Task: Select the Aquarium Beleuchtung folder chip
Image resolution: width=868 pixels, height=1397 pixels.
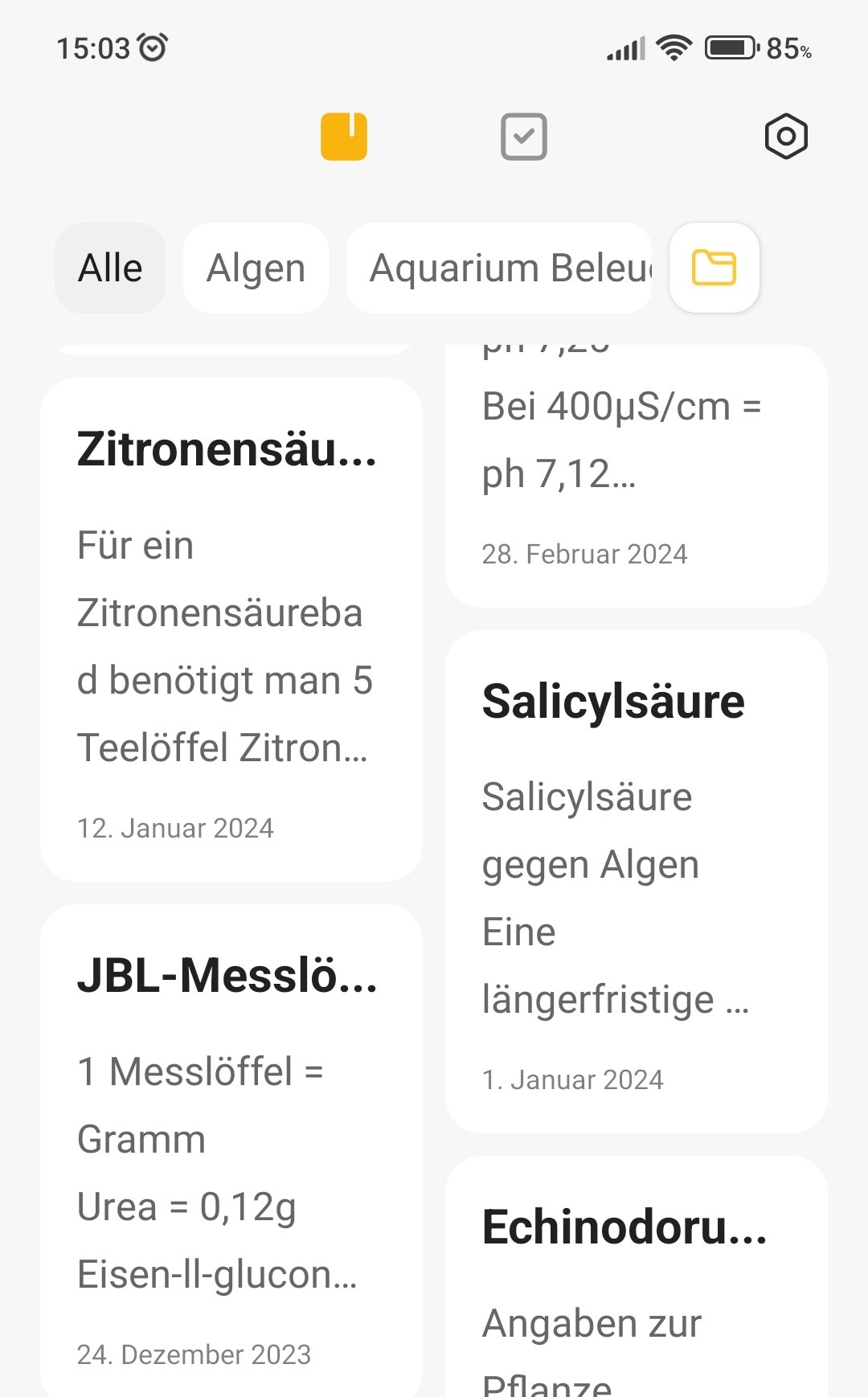Action: [x=498, y=268]
